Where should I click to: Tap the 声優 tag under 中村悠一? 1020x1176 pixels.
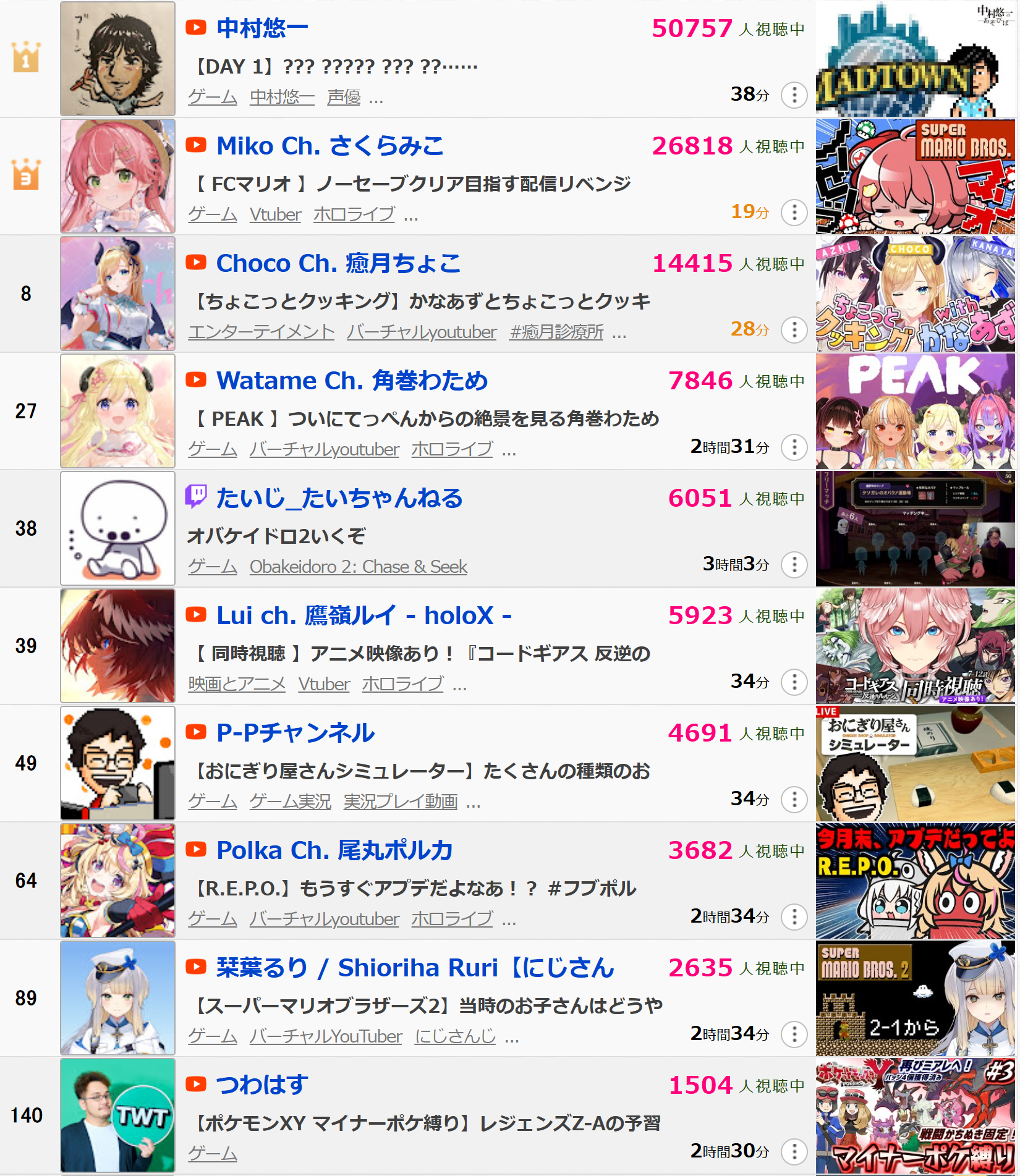[344, 97]
